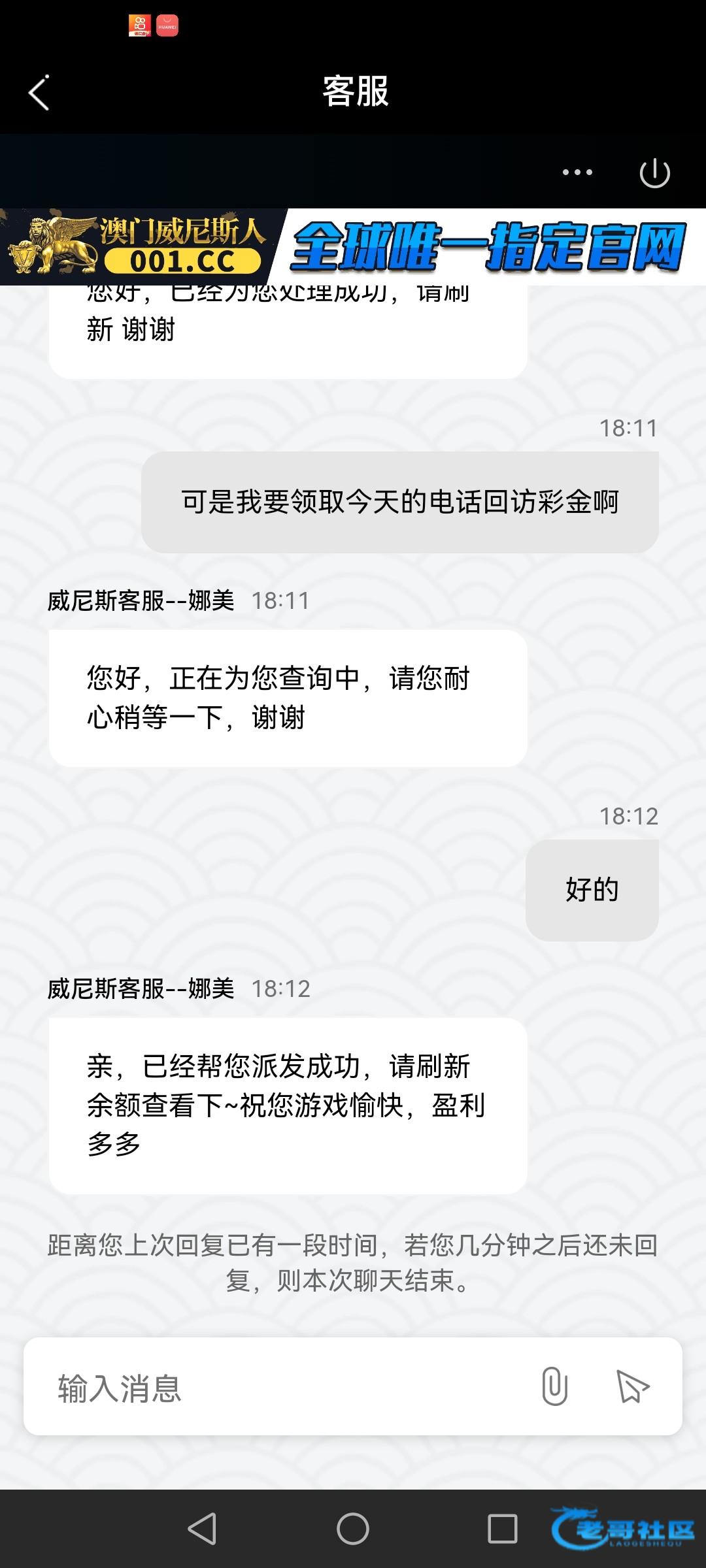This screenshot has width=706, height=1568.
Task: Tap the system home button
Action: pyautogui.click(x=353, y=1529)
